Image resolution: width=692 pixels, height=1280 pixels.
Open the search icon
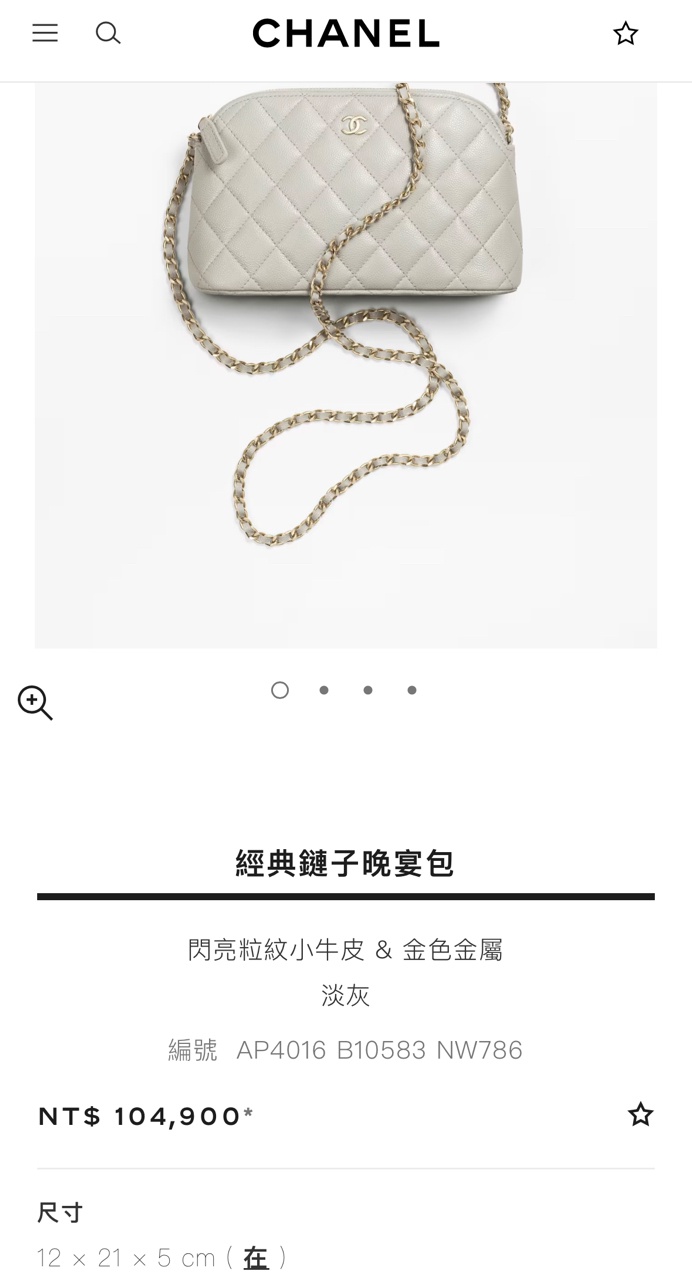pyautogui.click(x=108, y=33)
